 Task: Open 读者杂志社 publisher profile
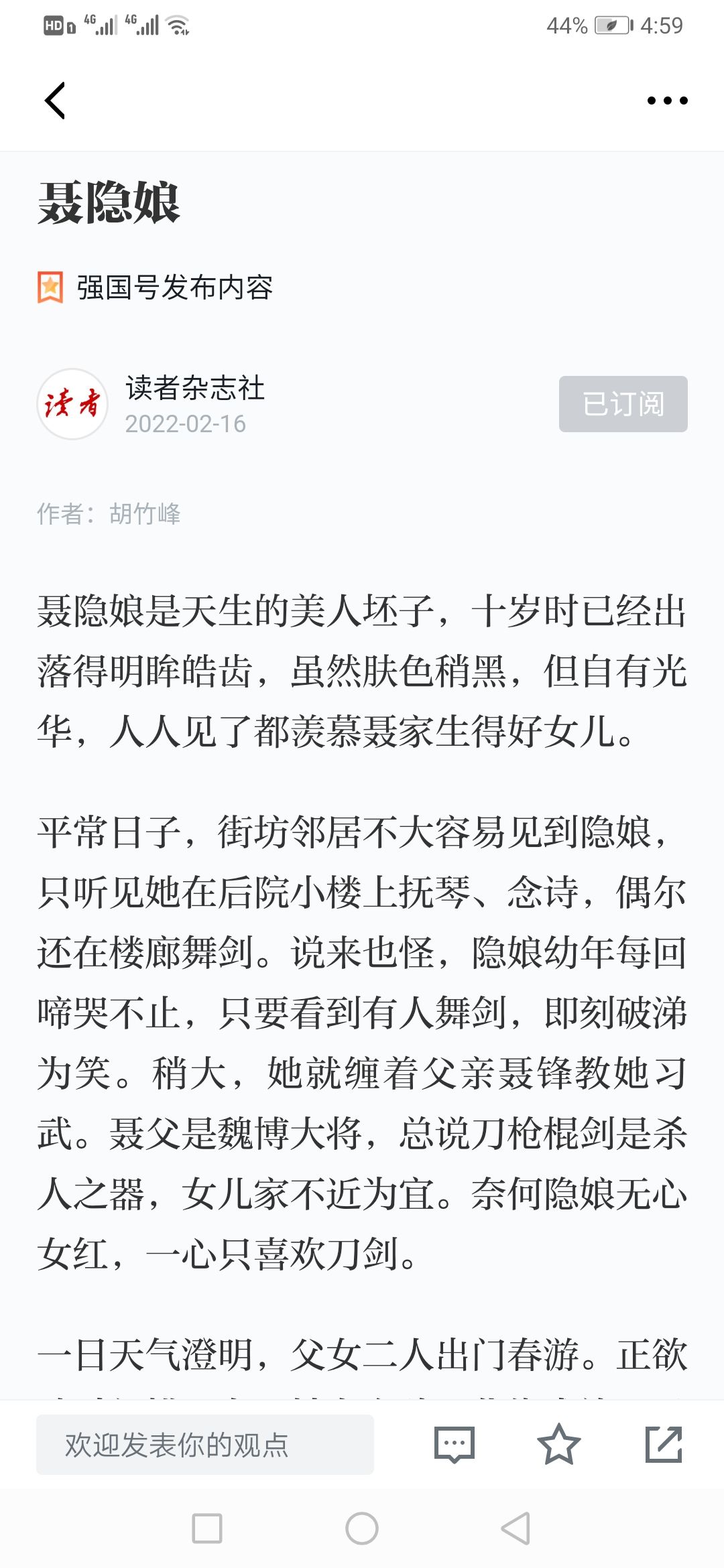[x=195, y=388]
